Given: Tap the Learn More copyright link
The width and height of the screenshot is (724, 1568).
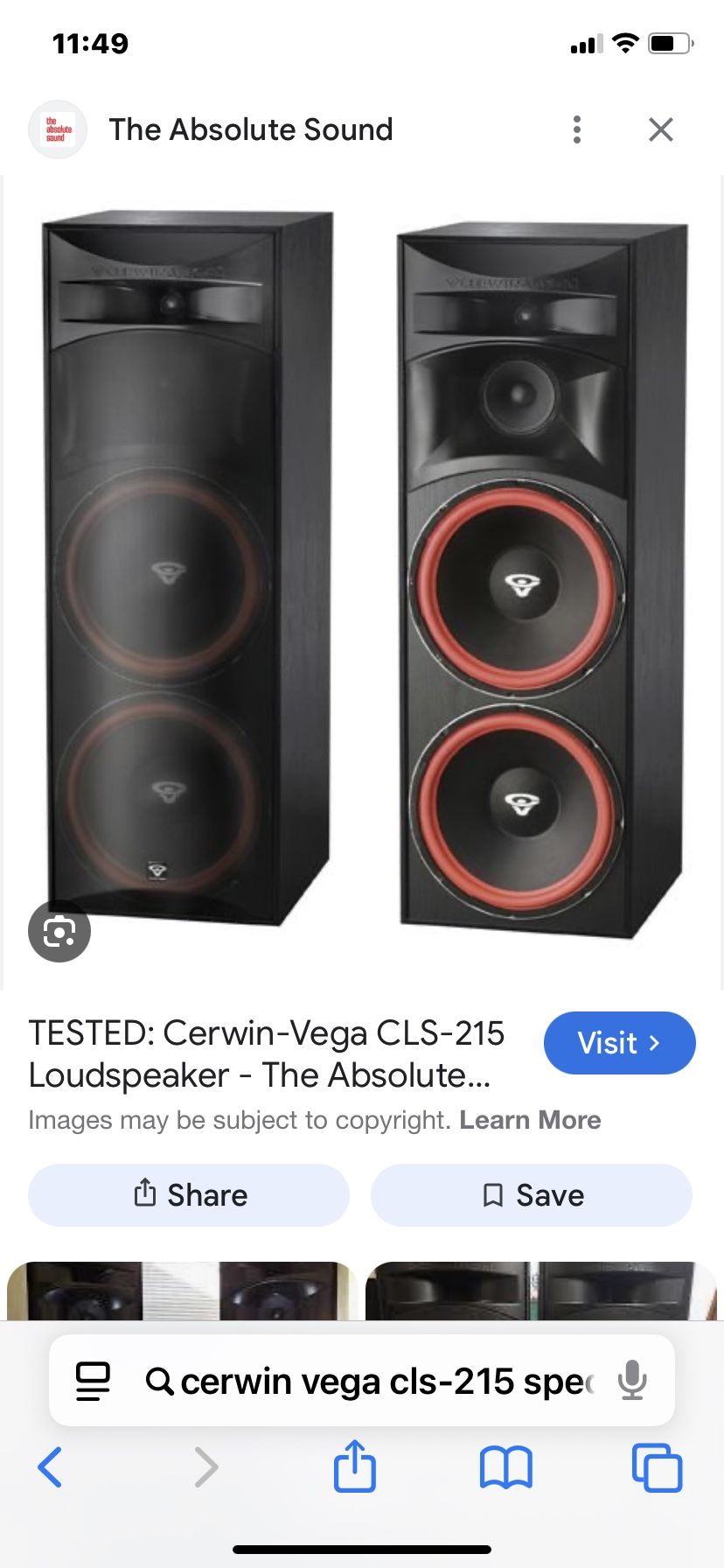Looking at the screenshot, I should click(x=530, y=1120).
